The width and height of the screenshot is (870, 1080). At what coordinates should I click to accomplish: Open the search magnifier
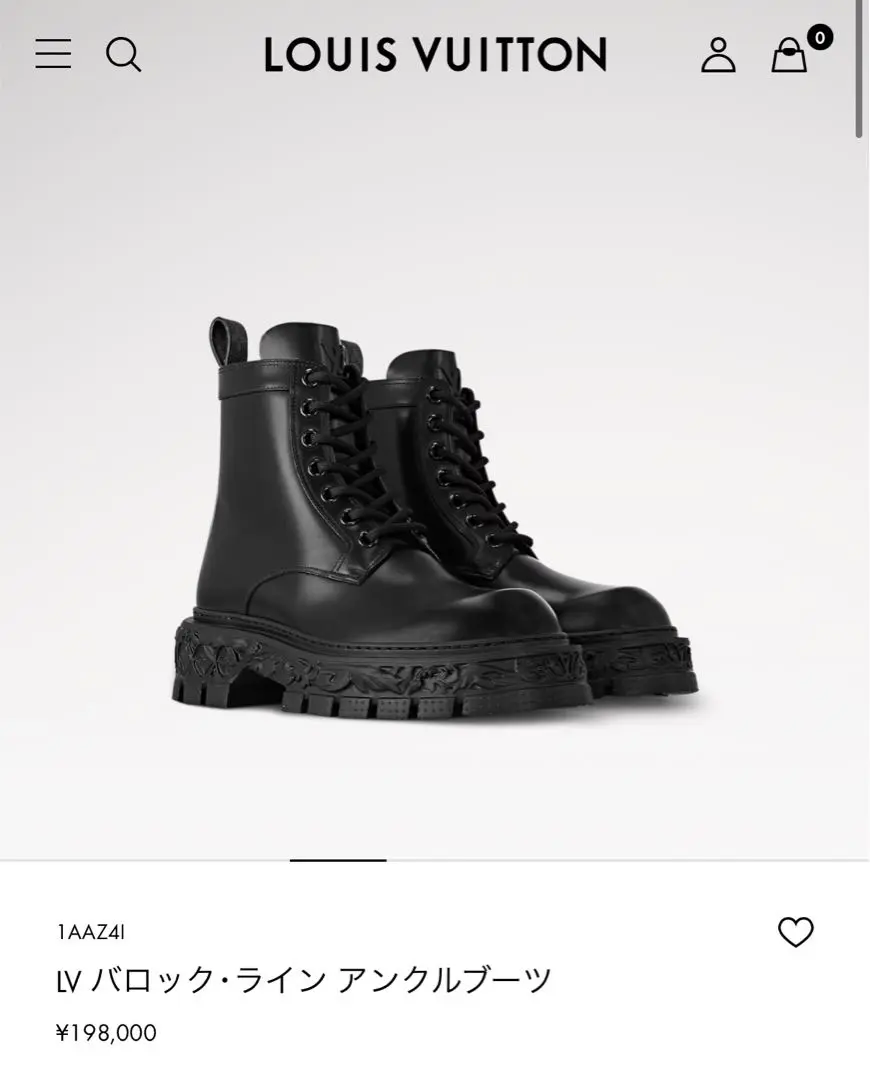123,54
